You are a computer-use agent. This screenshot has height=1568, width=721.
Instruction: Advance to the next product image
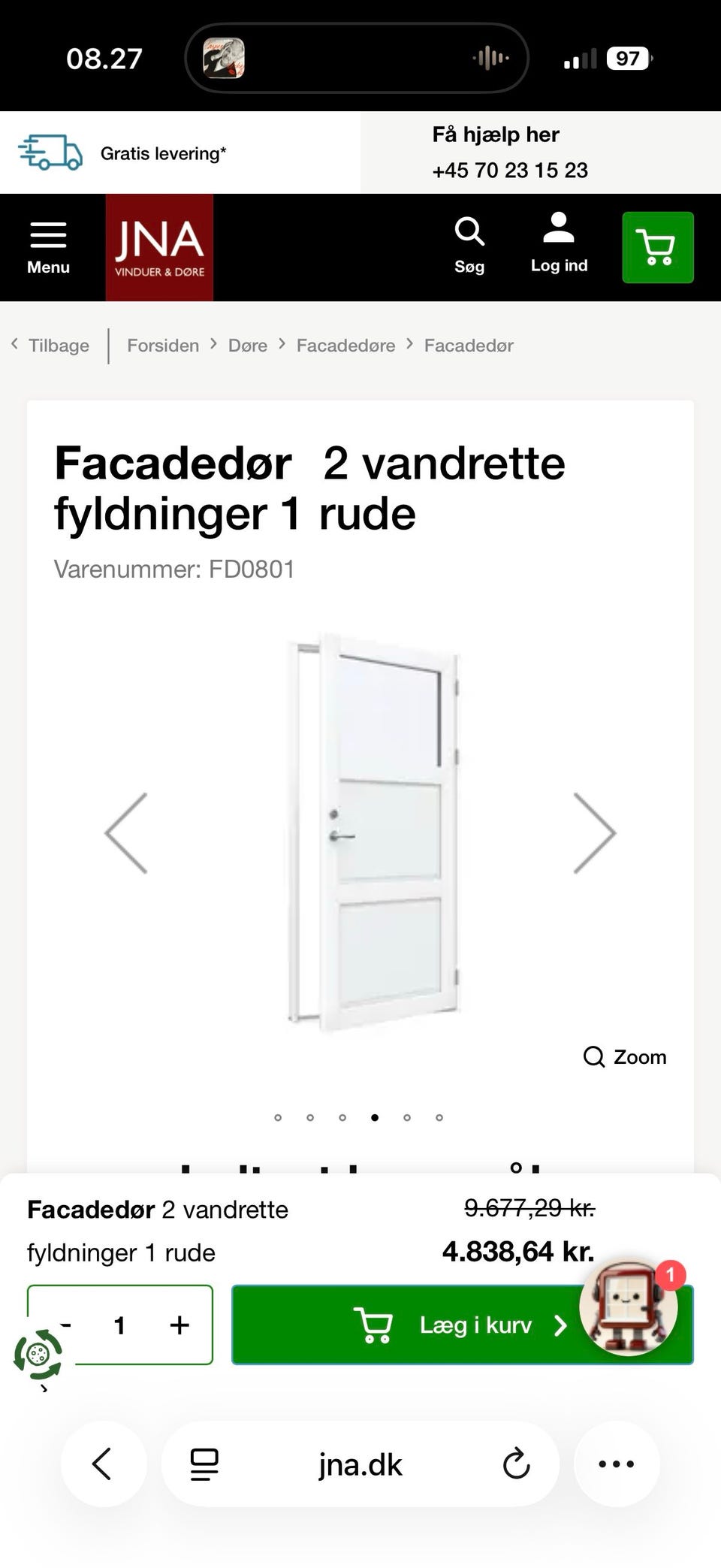point(594,832)
